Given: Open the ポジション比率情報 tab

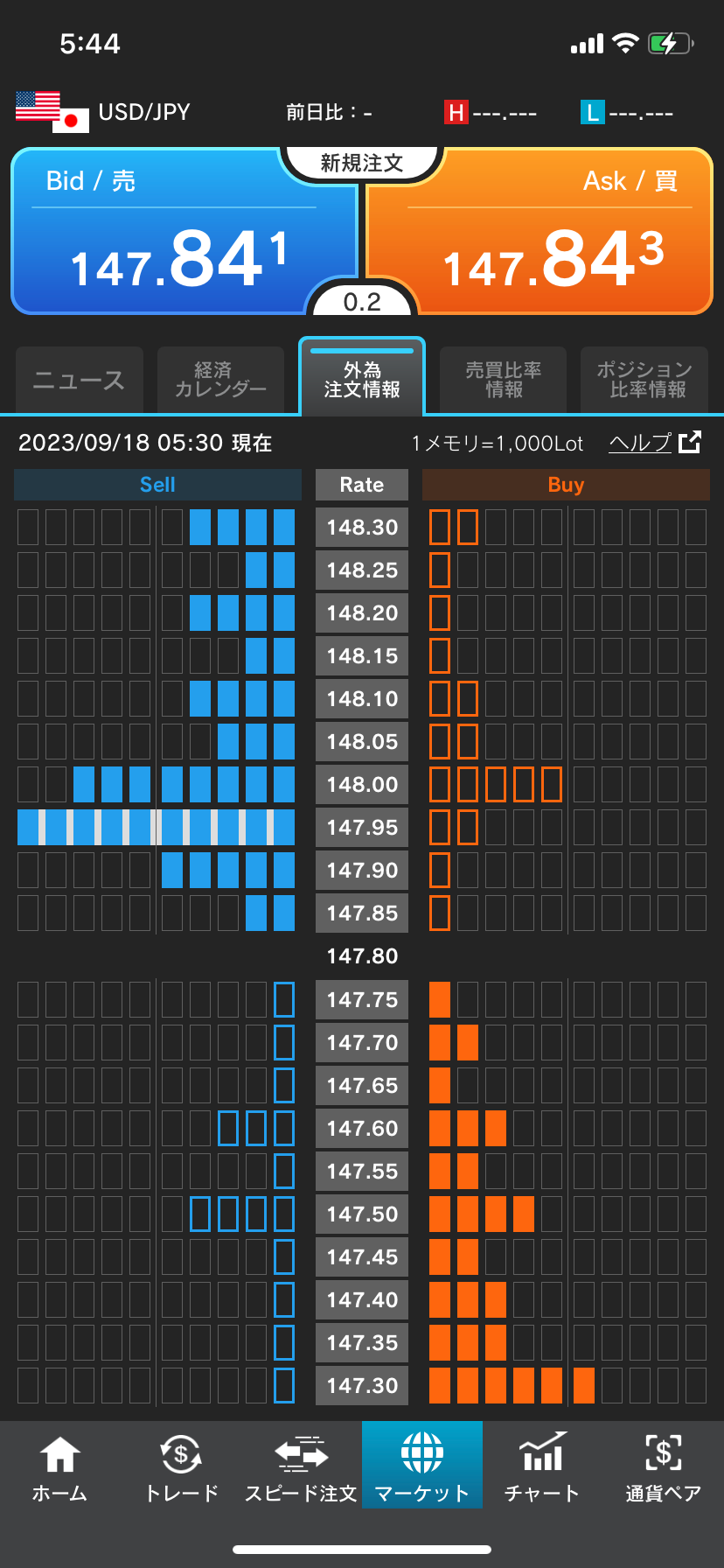Looking at the screenshot, I should point(644,379).
